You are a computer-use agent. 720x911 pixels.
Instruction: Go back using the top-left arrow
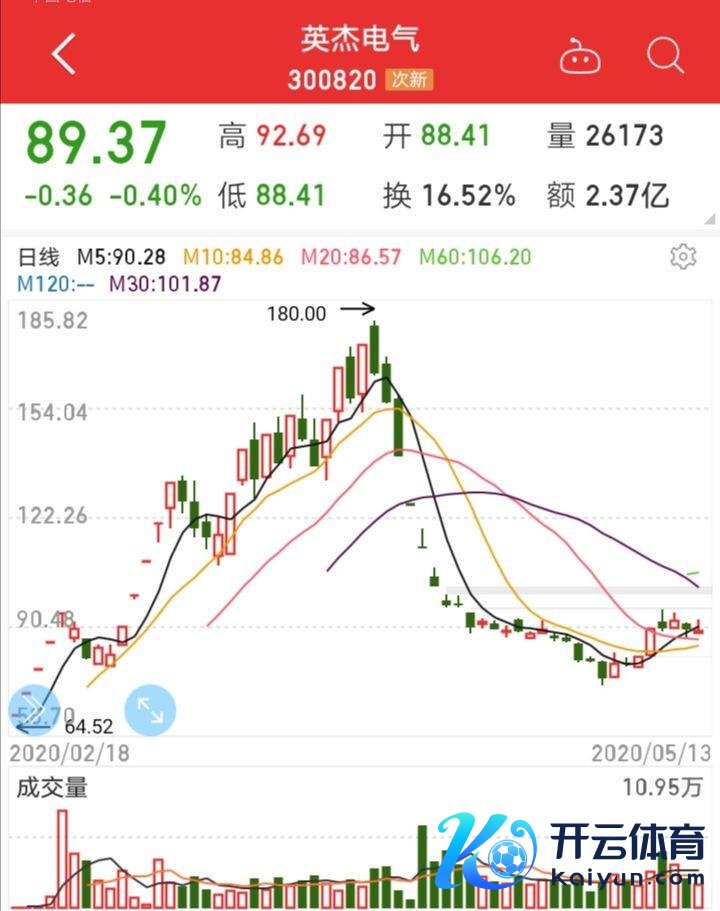tap(63, 54)
